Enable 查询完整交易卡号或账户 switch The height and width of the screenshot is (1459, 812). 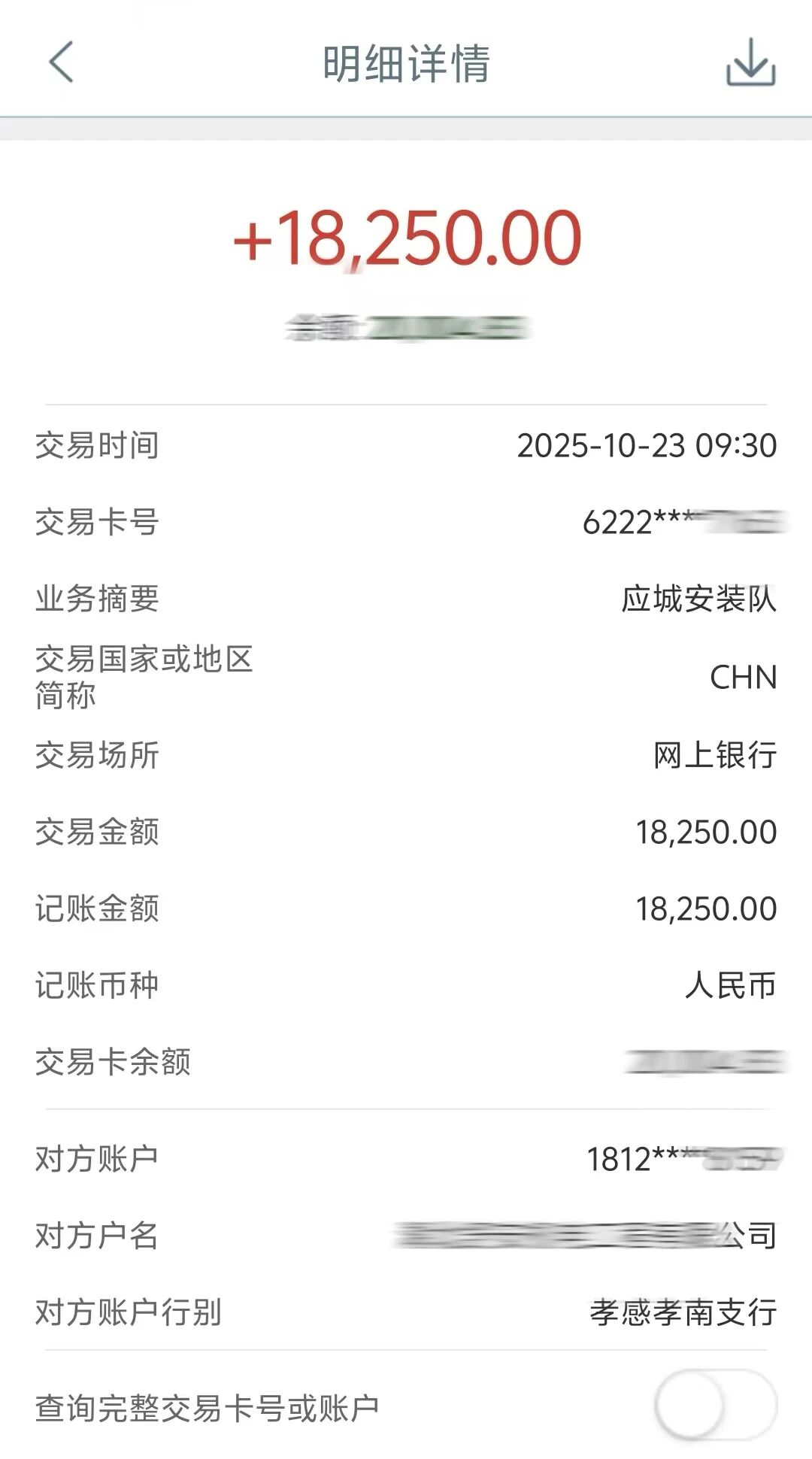714,1405
